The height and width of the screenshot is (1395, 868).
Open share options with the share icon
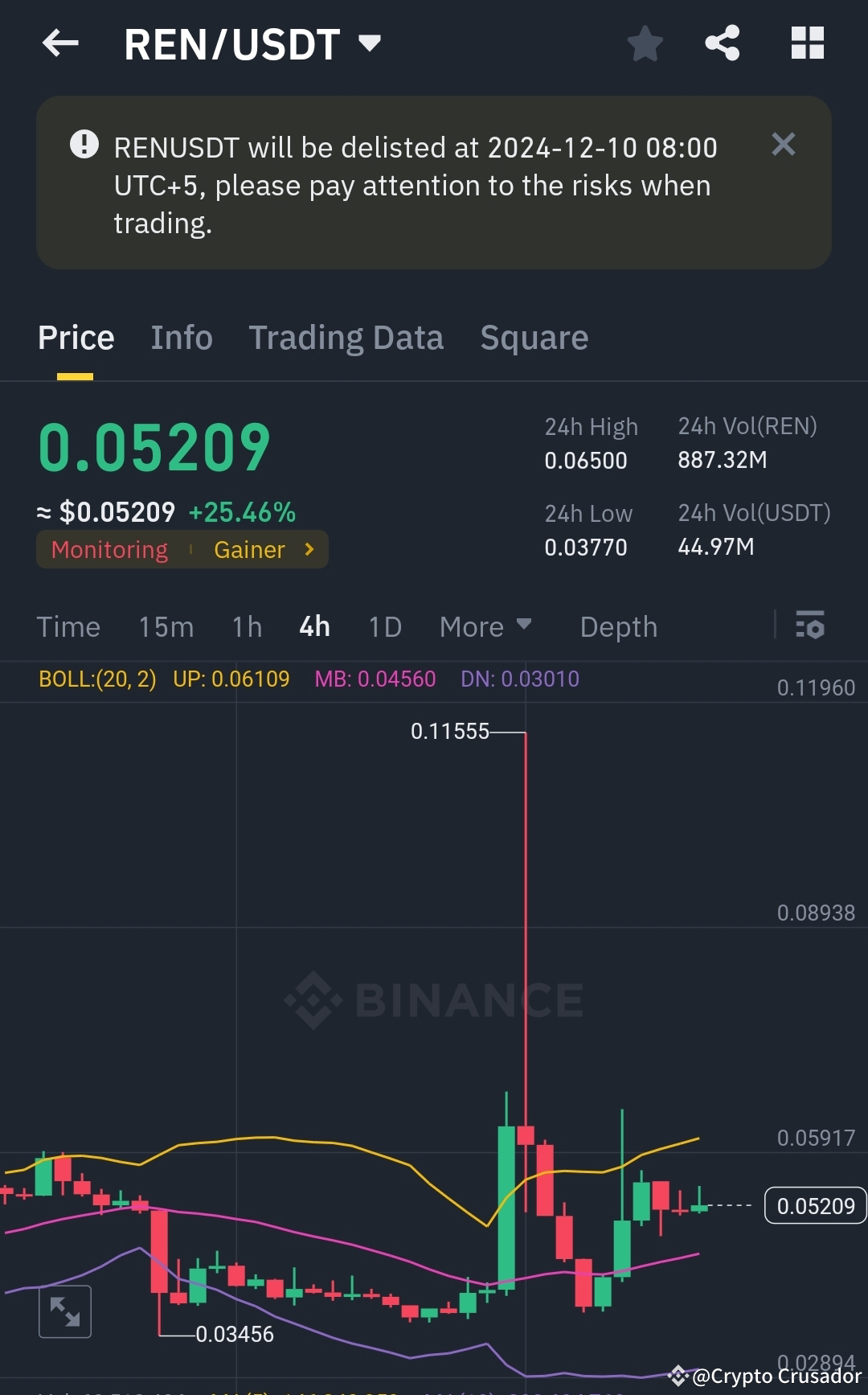click(x=722, y=44)
